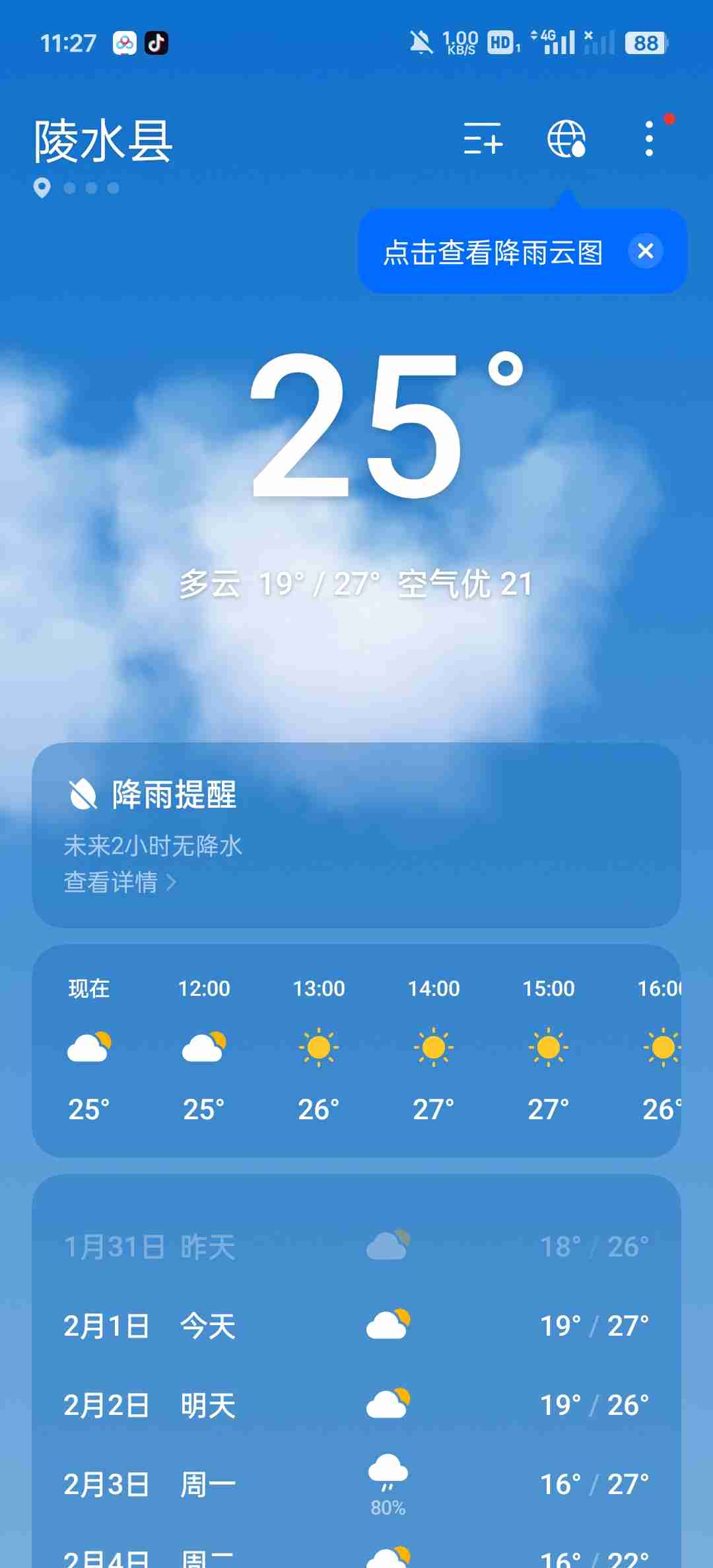Tap the 空气优 21 air quality readout
This screenshot has width=713, height=1568.
[x=465, y=584]
